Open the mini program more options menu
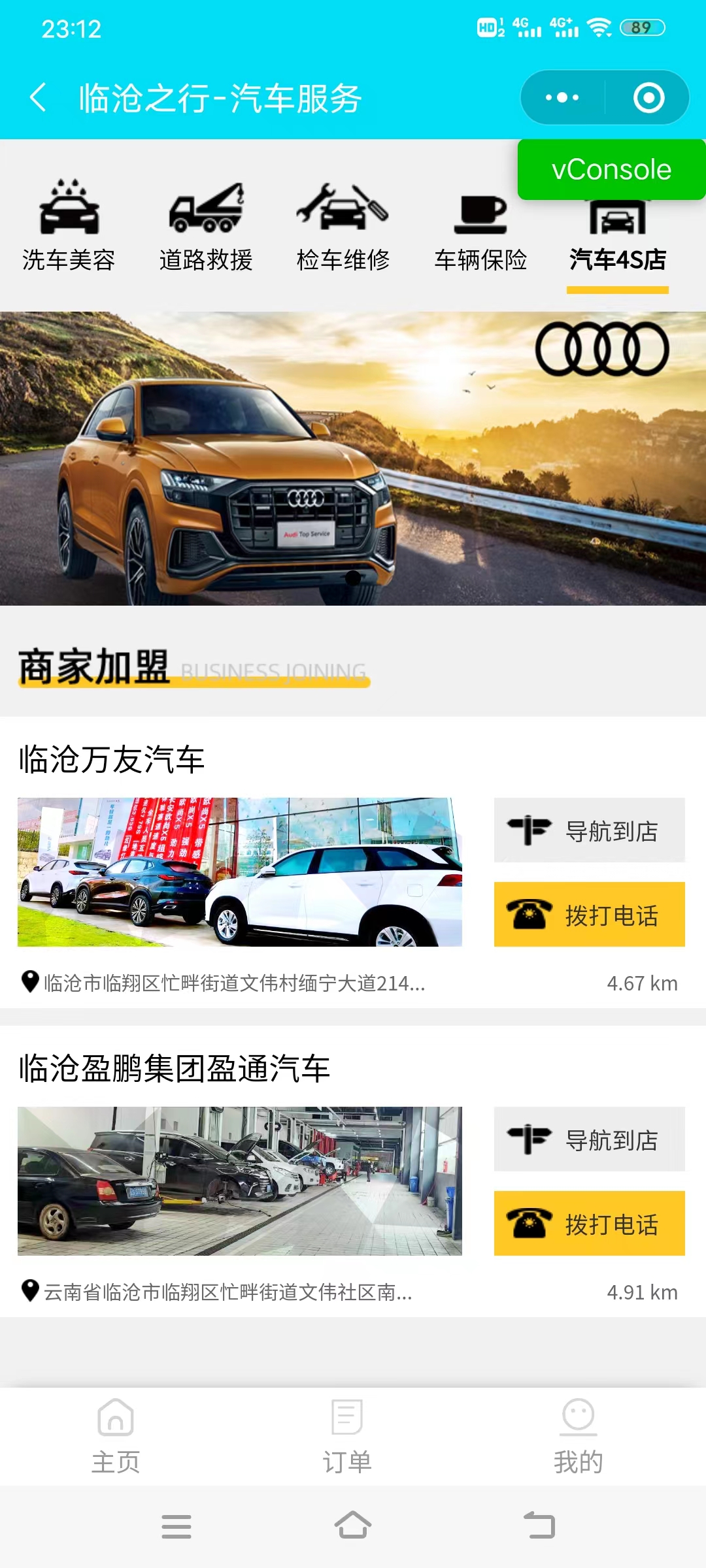Screen dimensions: 706x1568 562,98
